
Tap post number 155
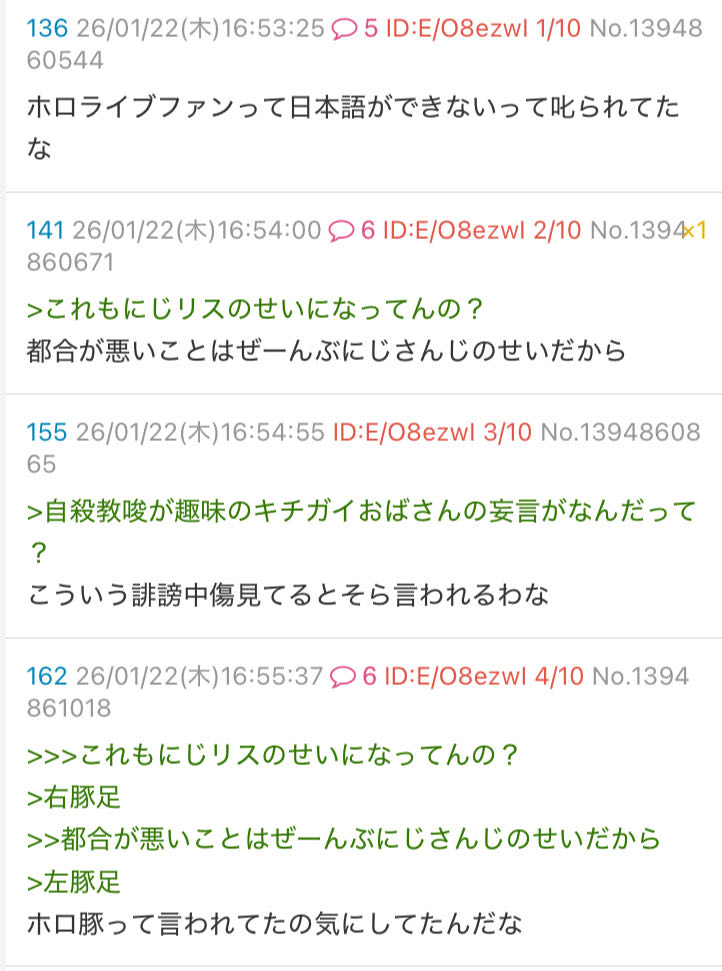[46, 433]
